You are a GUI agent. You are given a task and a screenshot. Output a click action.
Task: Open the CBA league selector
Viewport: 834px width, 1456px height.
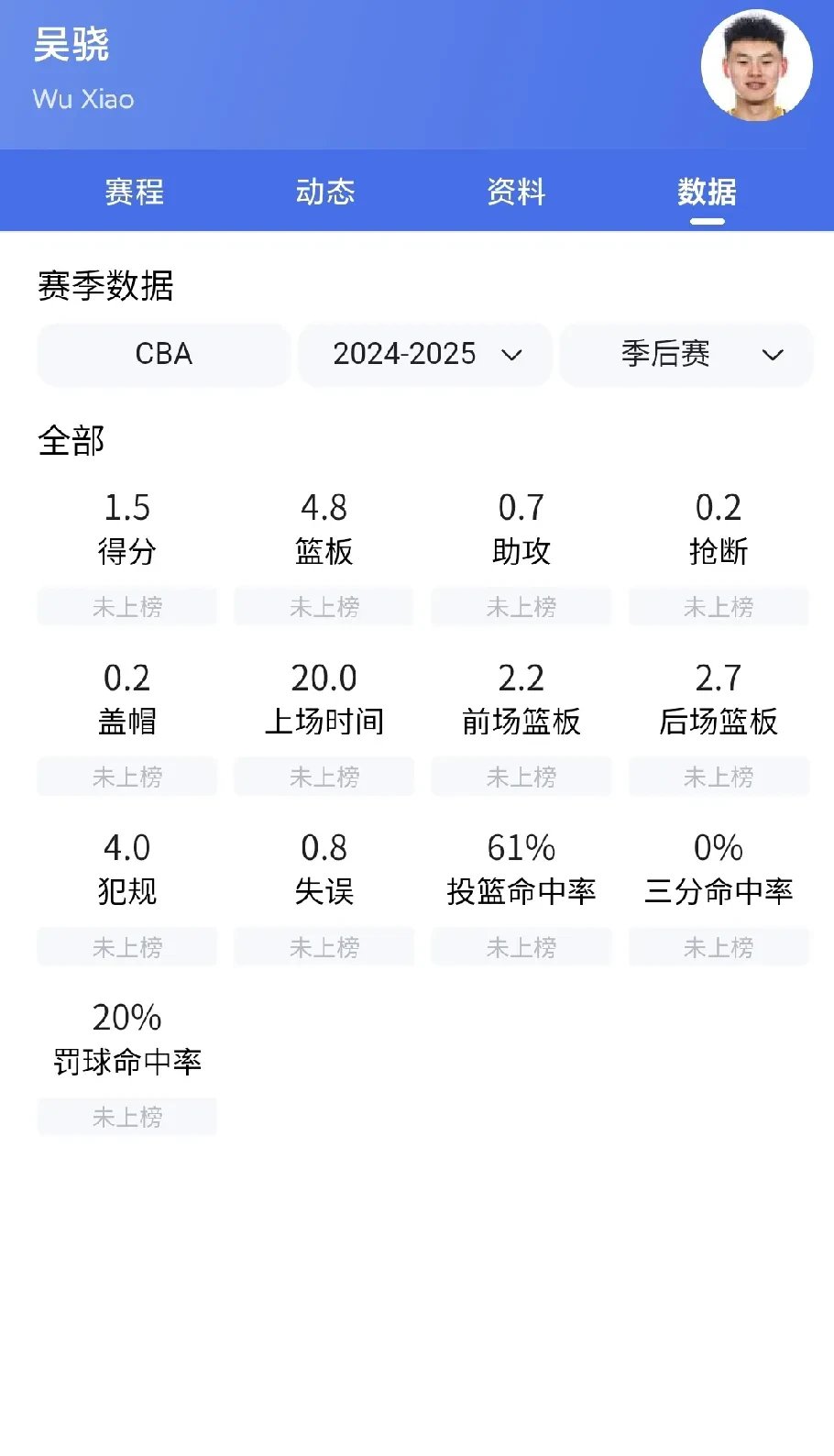[163, 355]
